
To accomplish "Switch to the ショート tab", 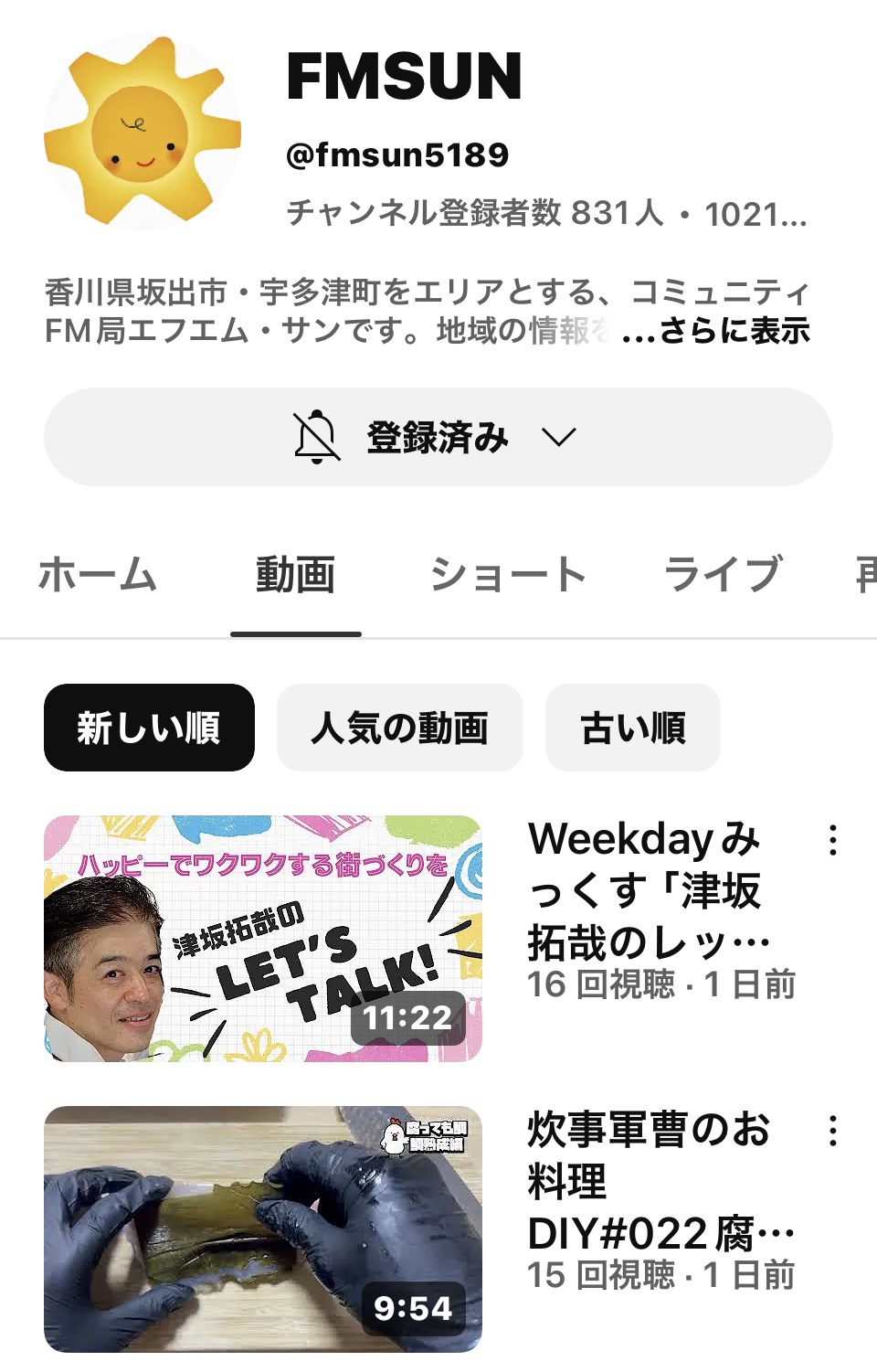I will pyautogui.click(x=508, y=574).
